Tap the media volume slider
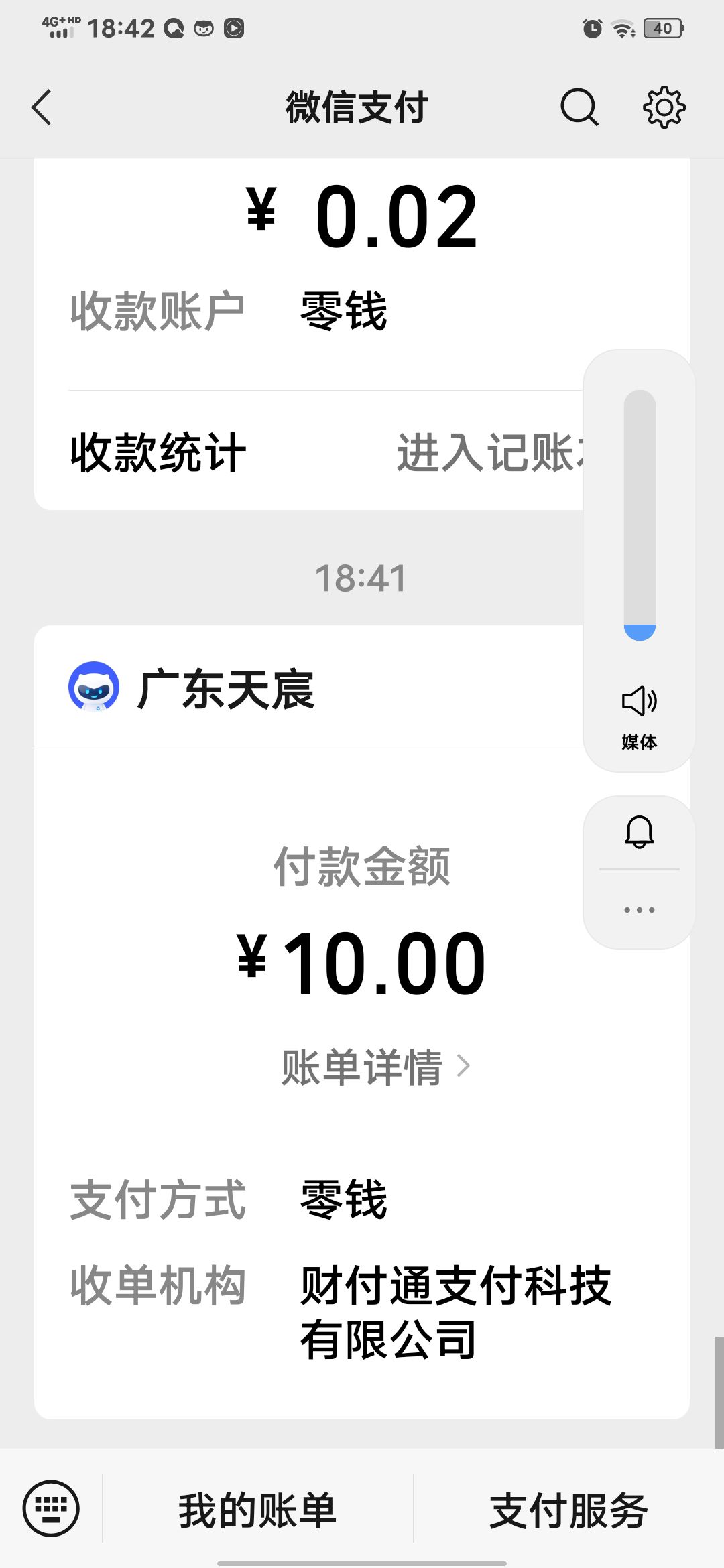The height and width of the screenshot is (1568, 724). tap(640, 515)
